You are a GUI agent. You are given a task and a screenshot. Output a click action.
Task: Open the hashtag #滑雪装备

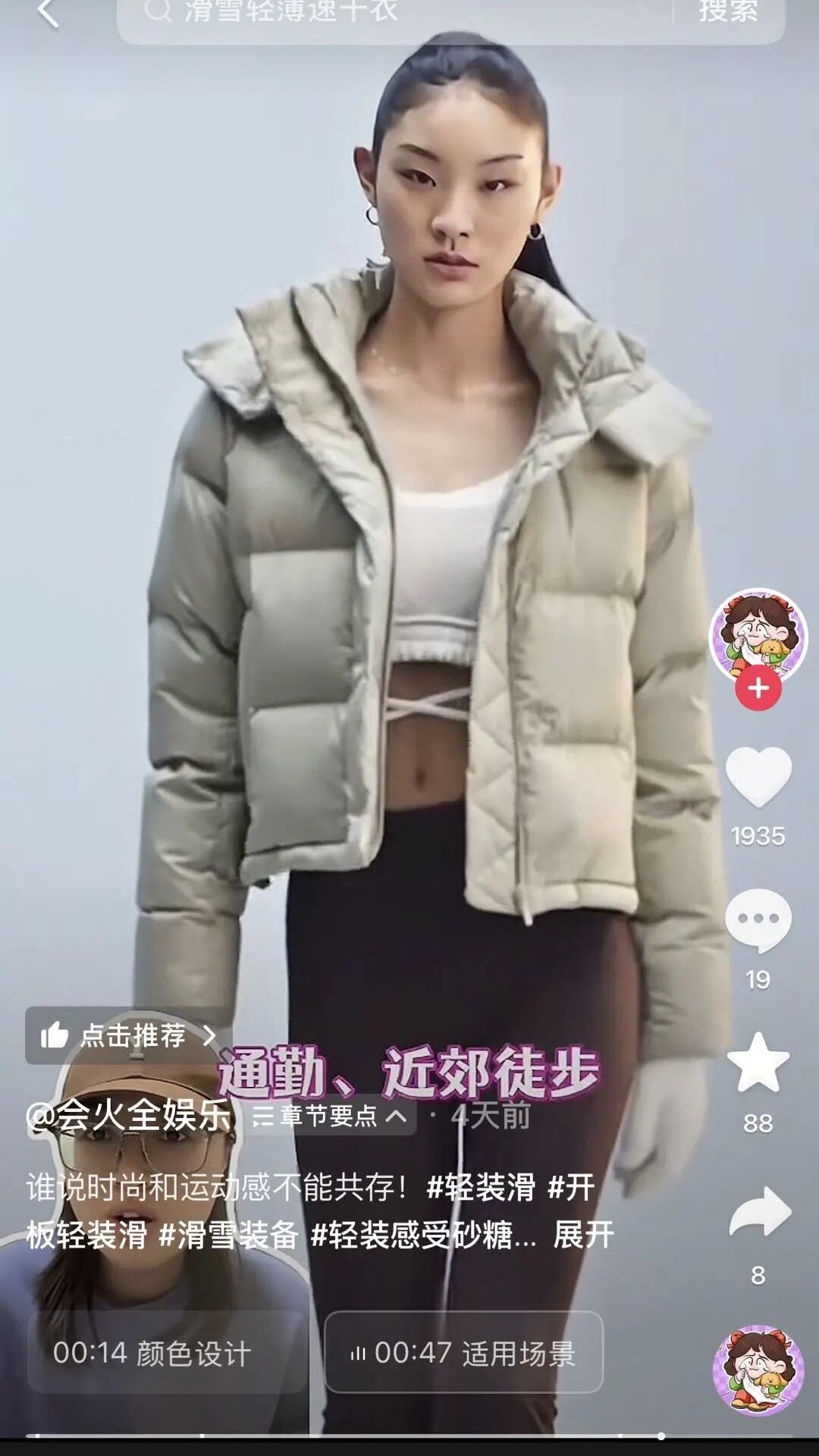[229, 1235]
